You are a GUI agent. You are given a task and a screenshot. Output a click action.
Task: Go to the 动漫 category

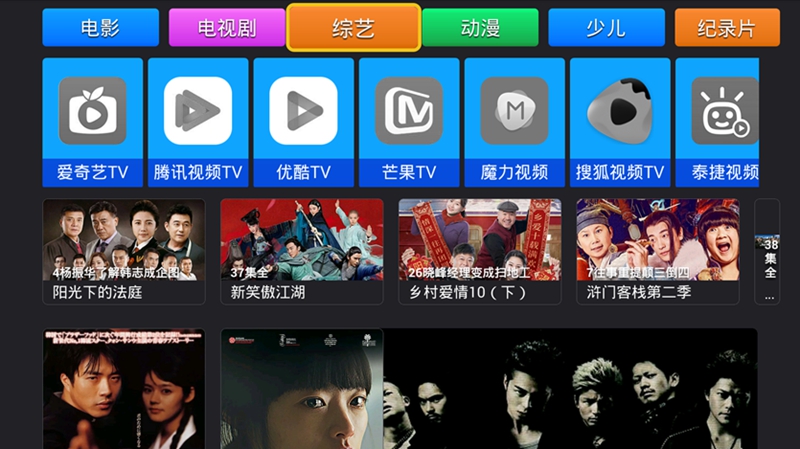coord(480,27)
